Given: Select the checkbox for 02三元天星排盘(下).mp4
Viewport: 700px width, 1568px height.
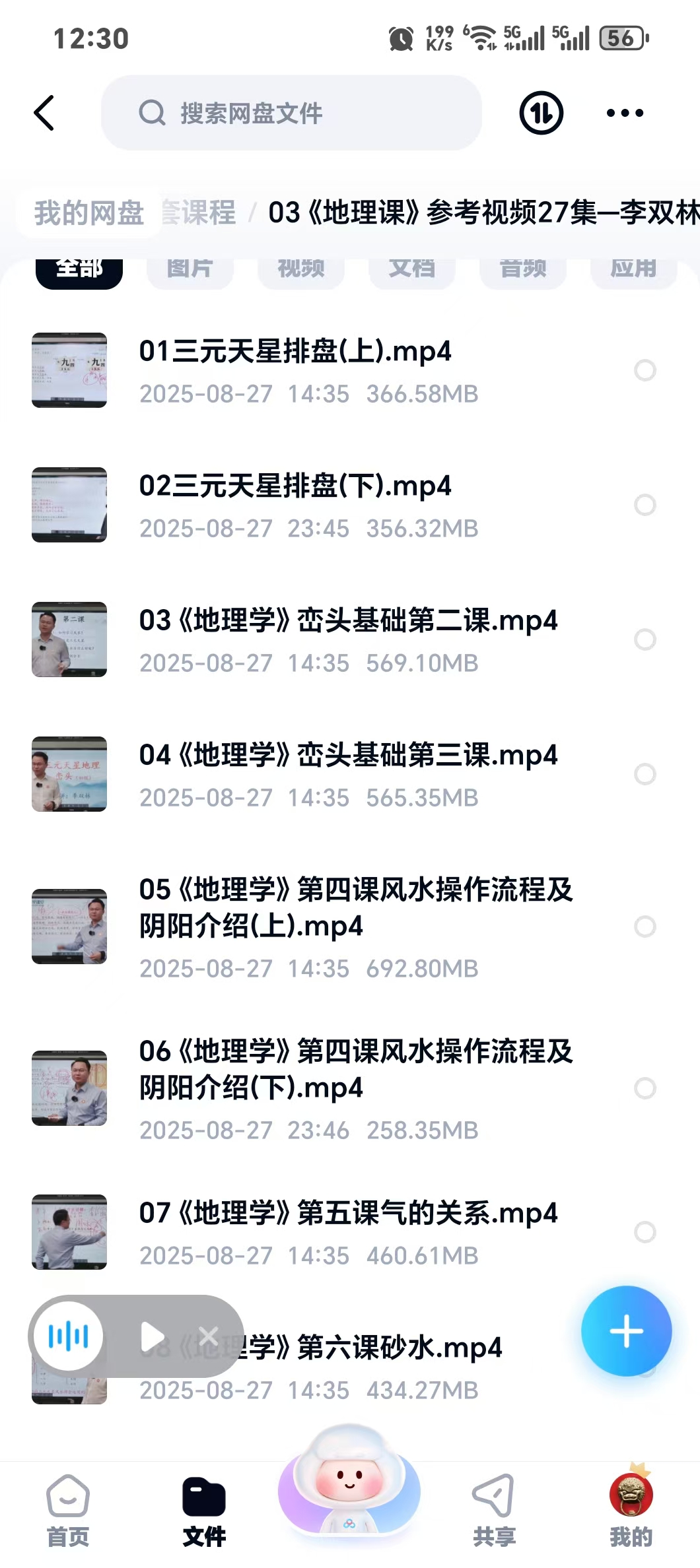Looking at the screenshot, I should [x=645, y=505].
